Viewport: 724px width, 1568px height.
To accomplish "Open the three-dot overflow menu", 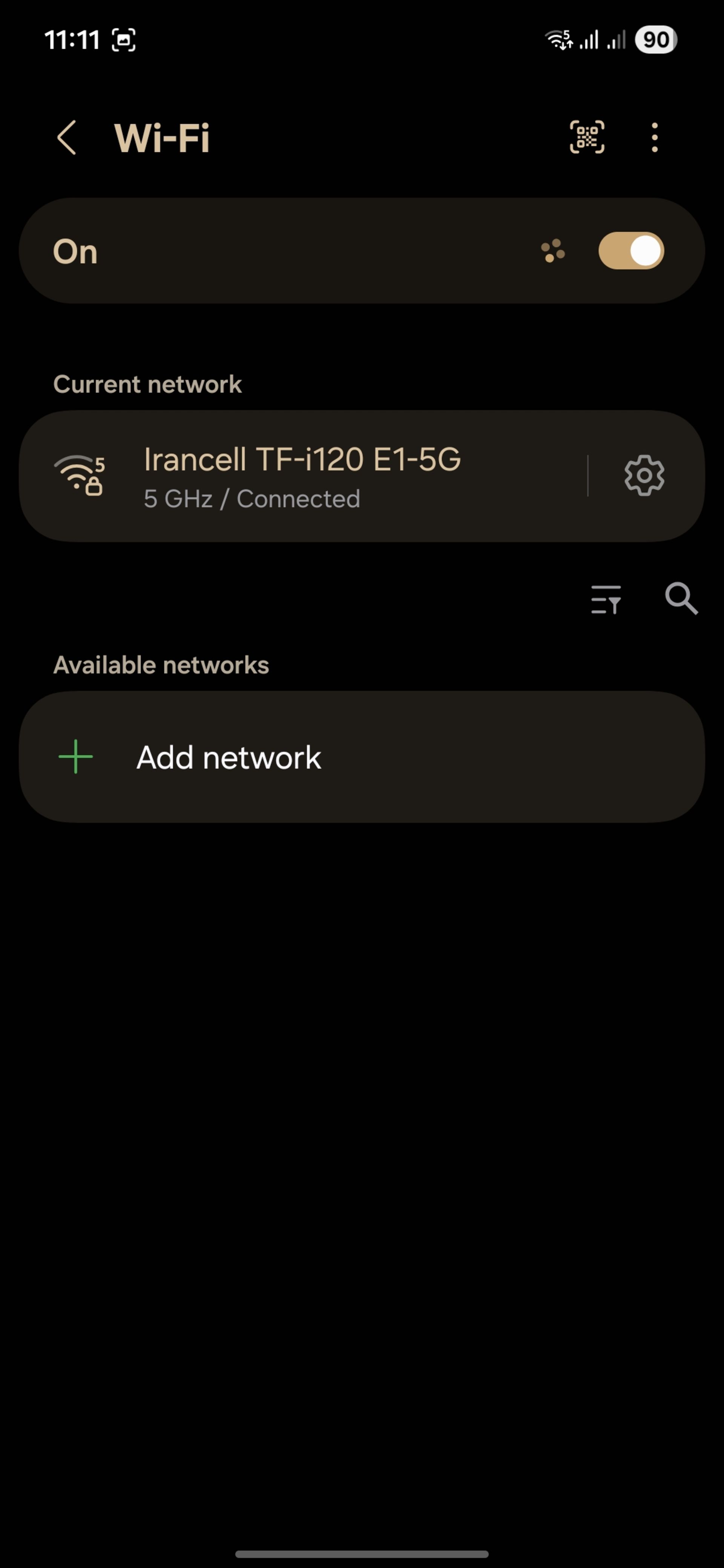I will pos(655,138).
